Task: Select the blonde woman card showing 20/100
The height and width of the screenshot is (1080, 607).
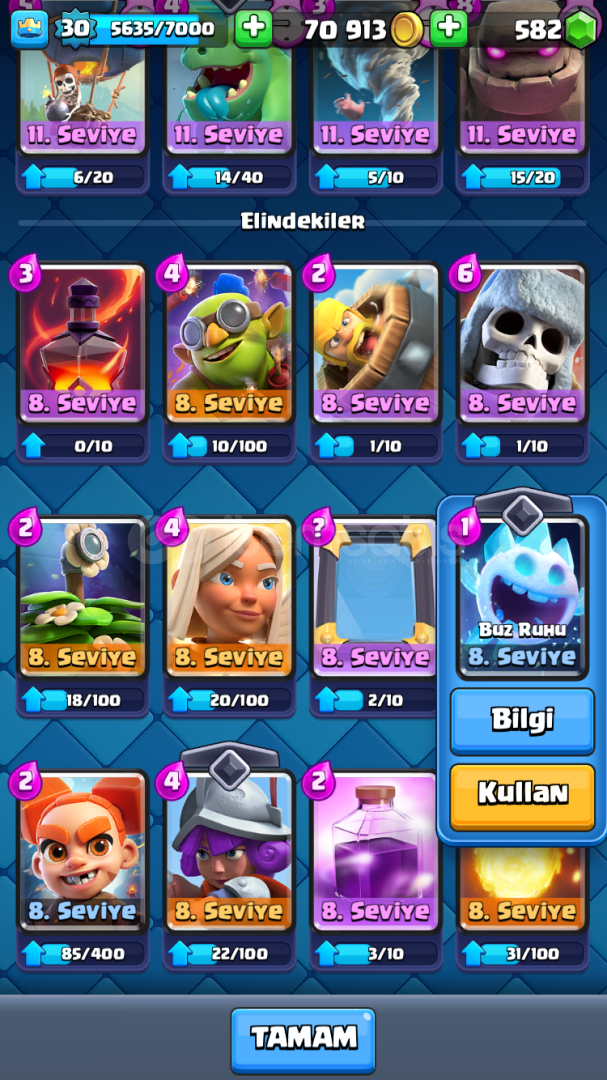Action: pos(229,597)
